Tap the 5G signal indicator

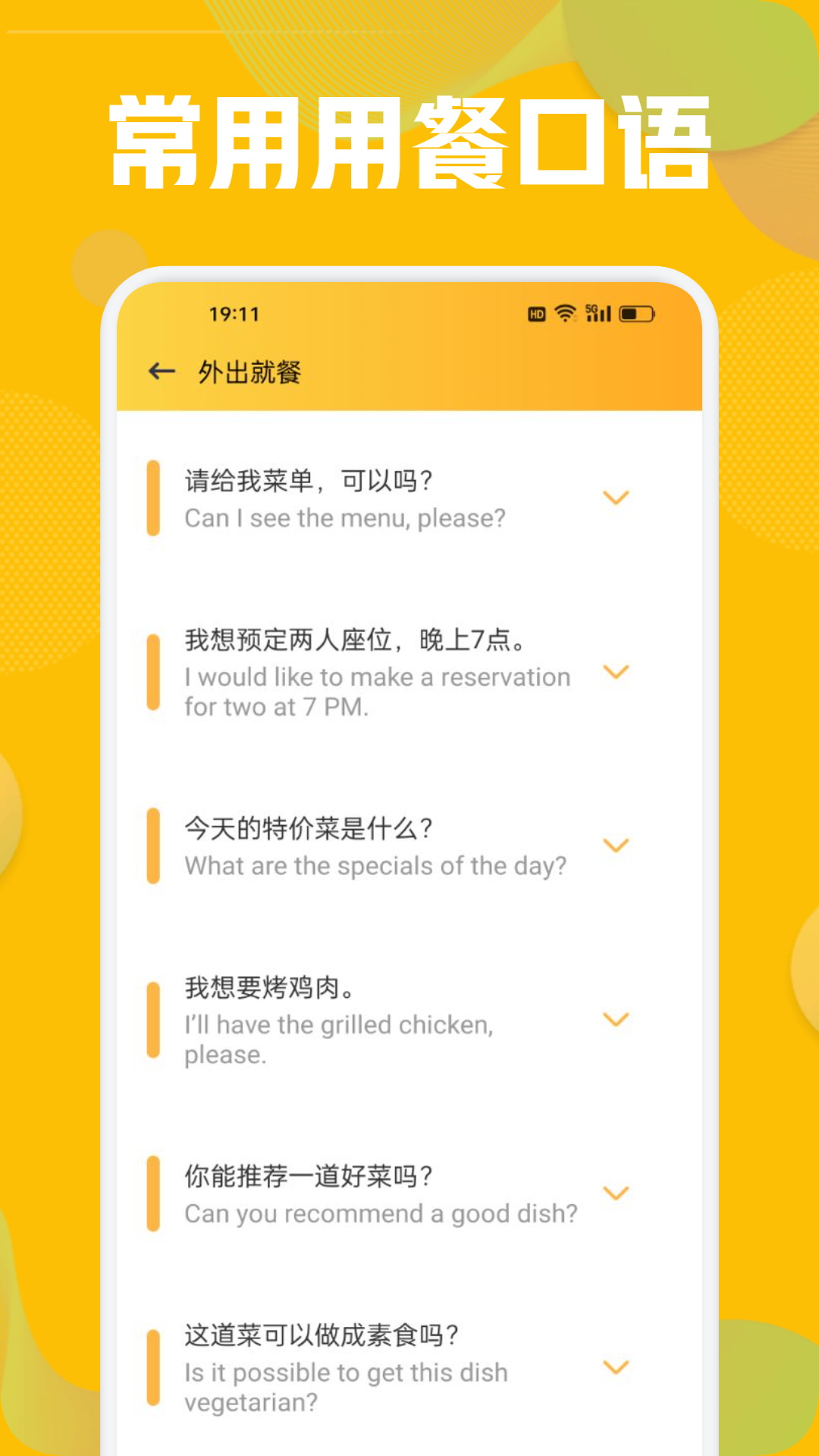[598, 312]
